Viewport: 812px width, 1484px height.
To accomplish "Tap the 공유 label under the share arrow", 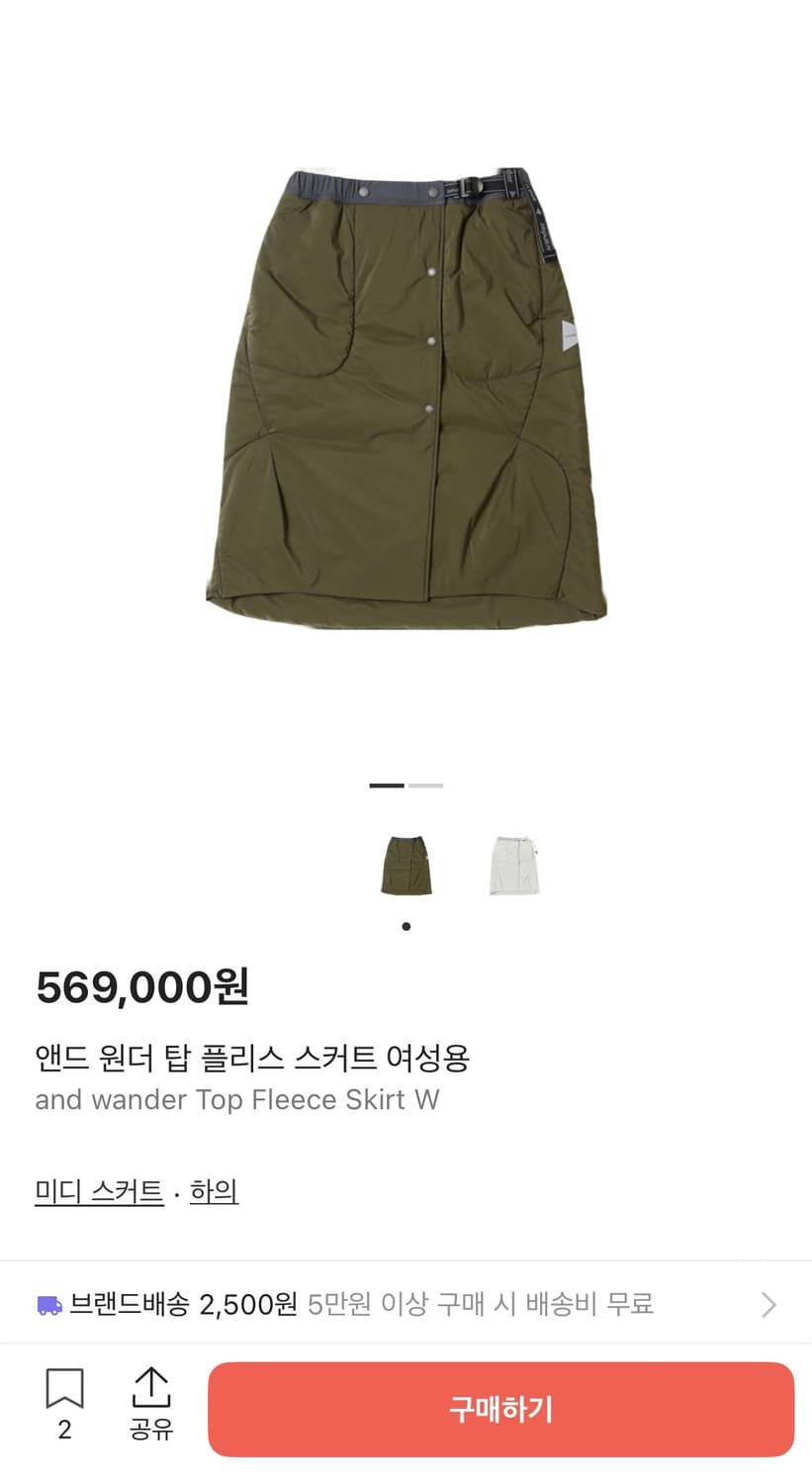I will (x=150, y=1429).
